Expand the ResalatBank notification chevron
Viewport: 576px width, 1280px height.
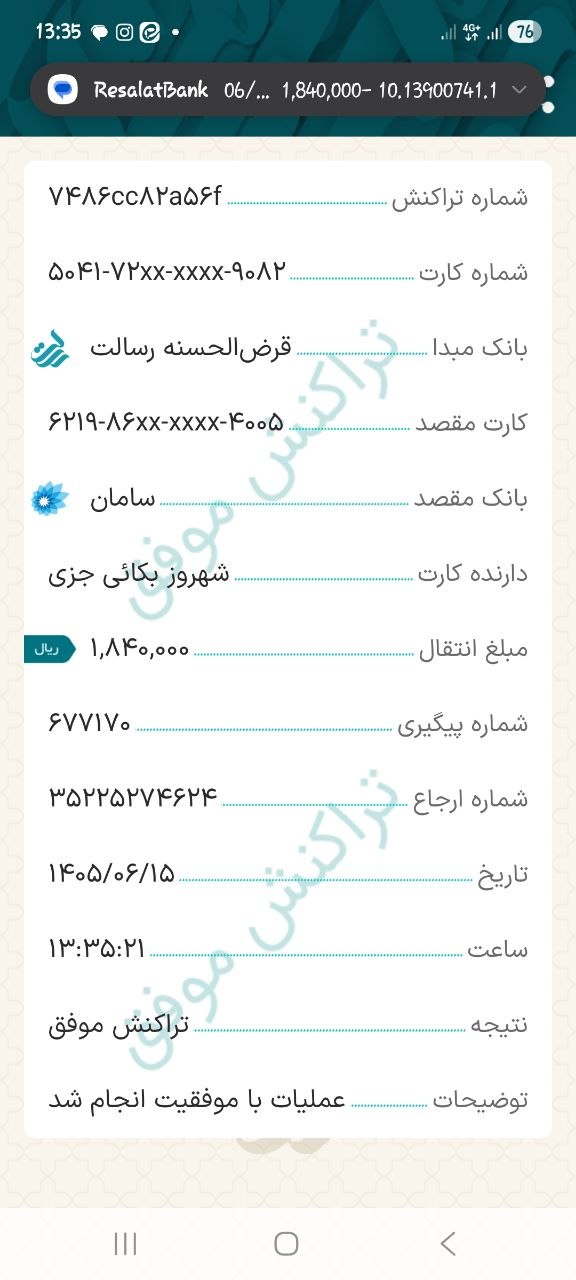coord(518,90)
